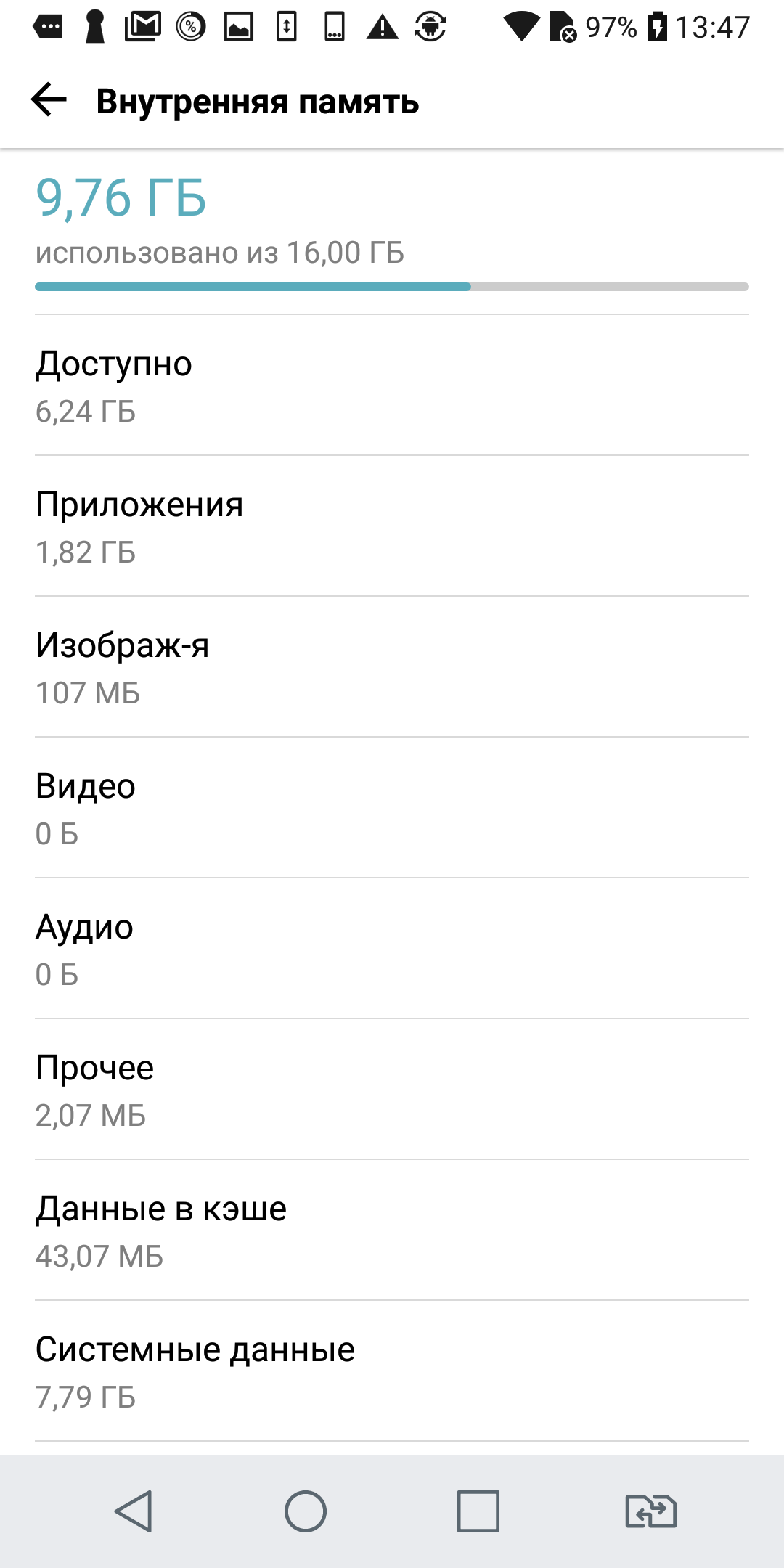Screen dimensions: 784x1568
Task: Open the Системные данные row
Action: pyautogui.click(x=392, y=1372)
